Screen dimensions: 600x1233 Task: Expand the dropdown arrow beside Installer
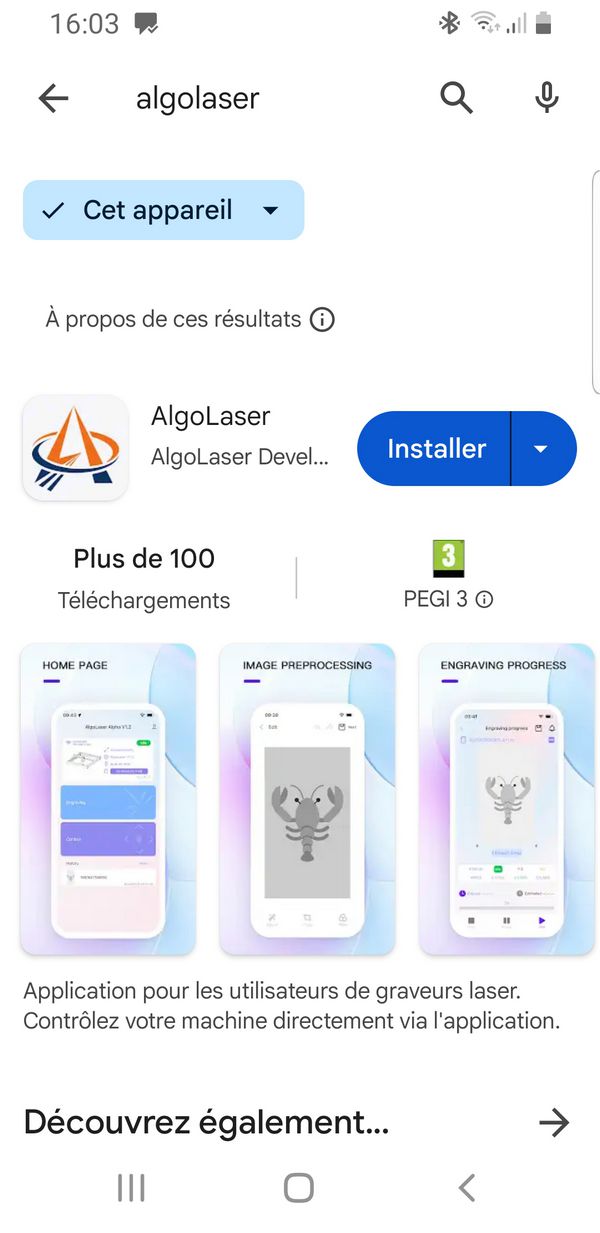543,449
